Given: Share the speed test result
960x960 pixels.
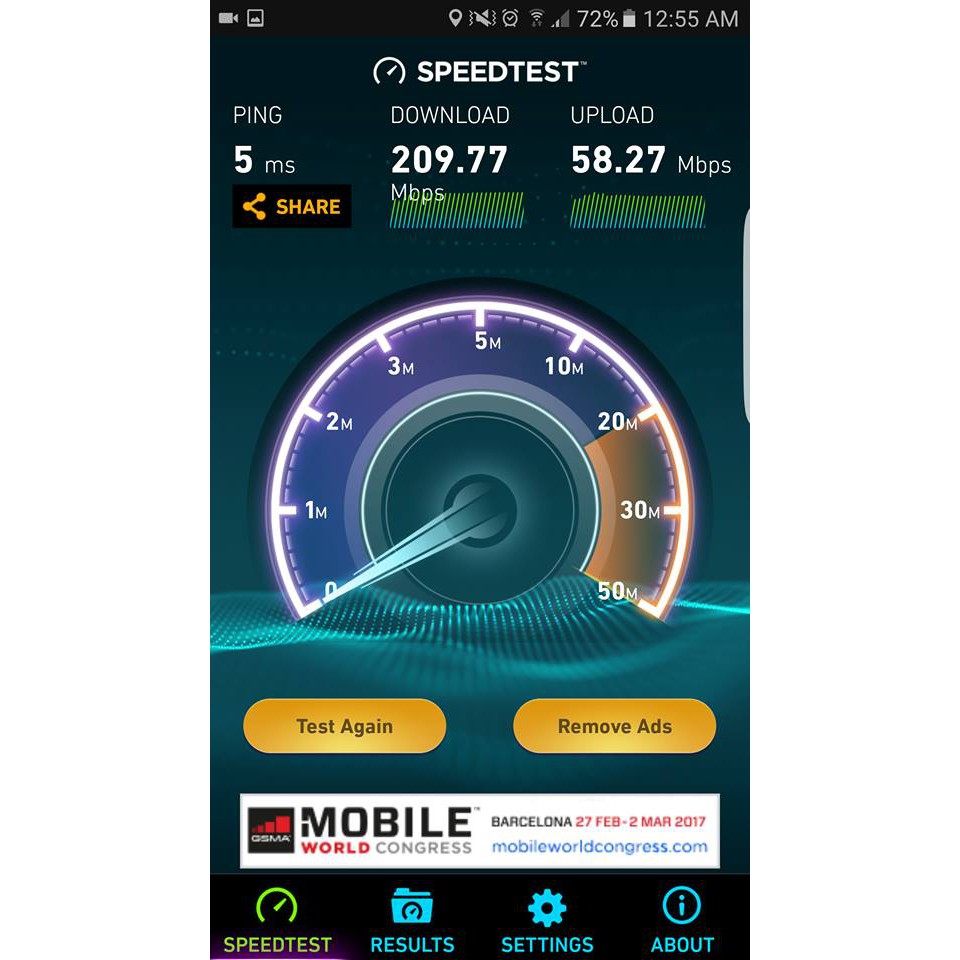Looking at the screenshot, I should pyautogui.click(x=291, y=206).
